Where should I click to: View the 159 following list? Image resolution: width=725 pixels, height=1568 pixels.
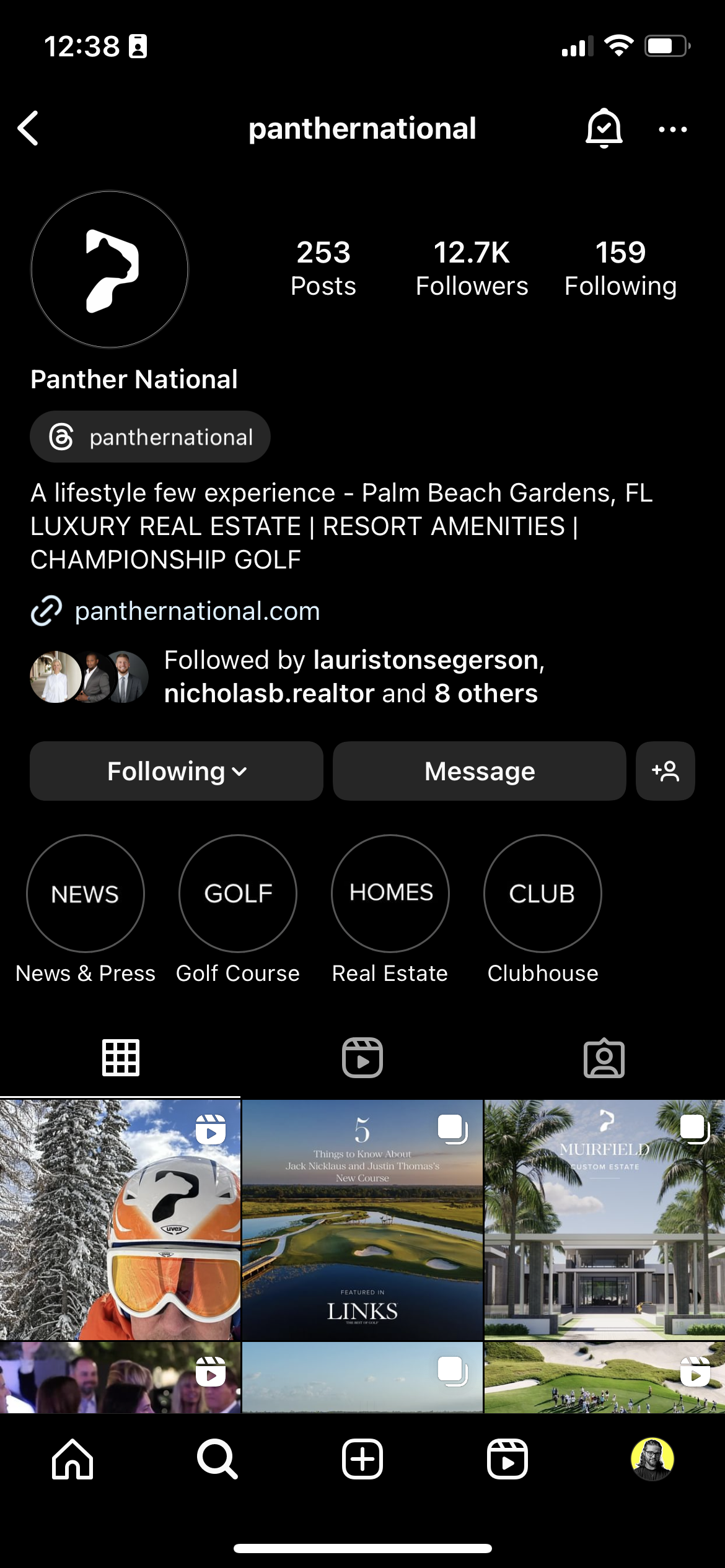point(620,269)
